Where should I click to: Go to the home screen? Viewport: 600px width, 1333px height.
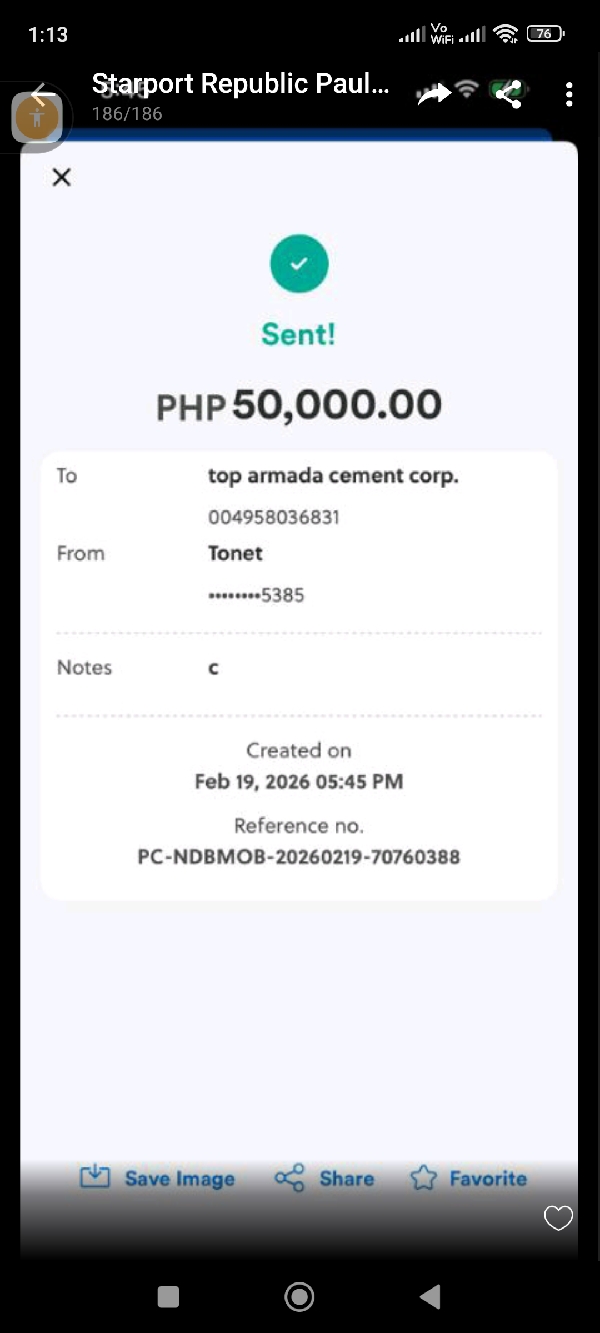point(299,1297)
